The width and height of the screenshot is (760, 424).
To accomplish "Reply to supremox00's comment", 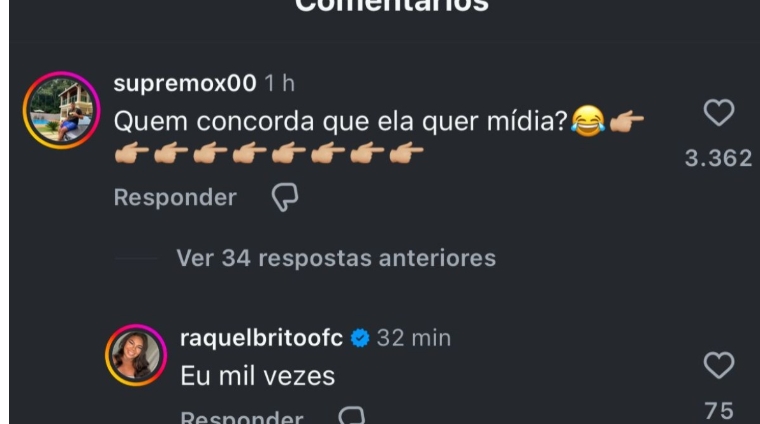I will [x=175, y=198].
